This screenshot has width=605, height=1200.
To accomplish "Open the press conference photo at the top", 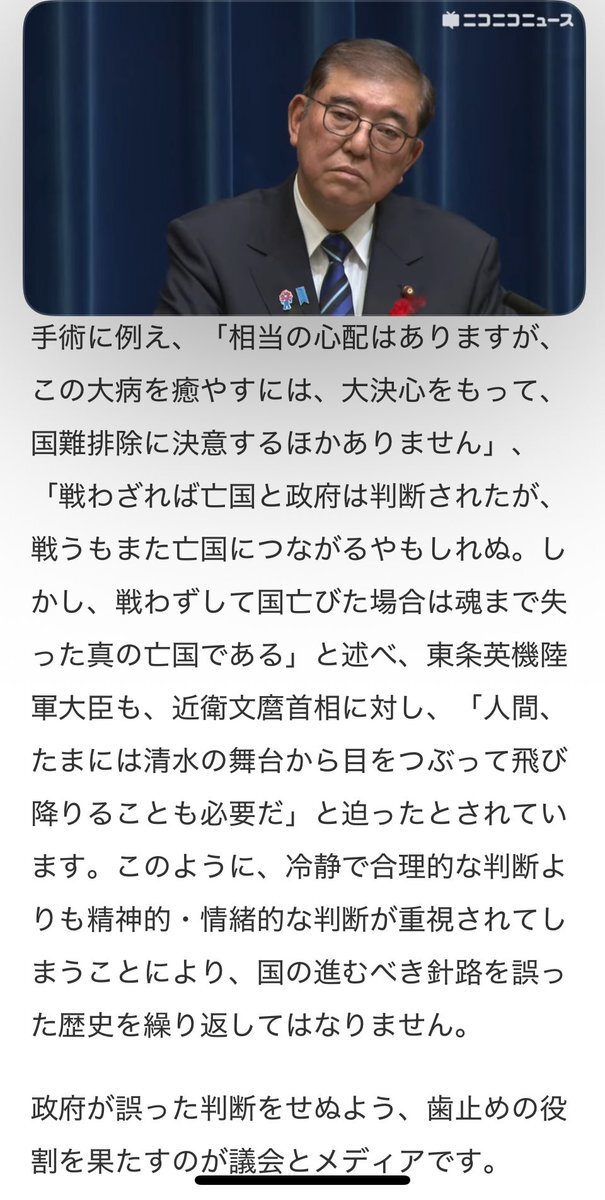I will [303, 158].
